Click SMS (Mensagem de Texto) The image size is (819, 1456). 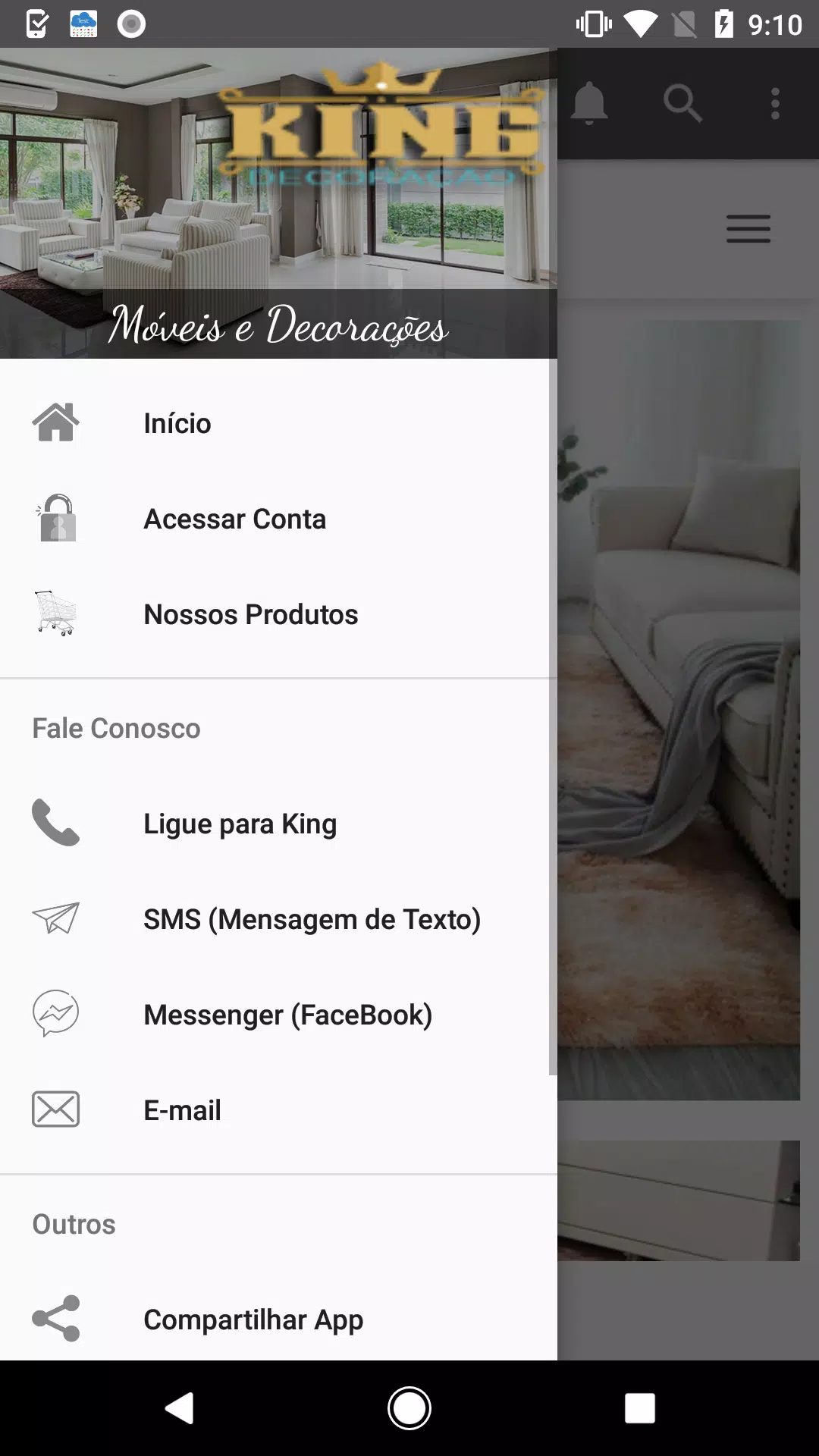(x=312, y=919)
